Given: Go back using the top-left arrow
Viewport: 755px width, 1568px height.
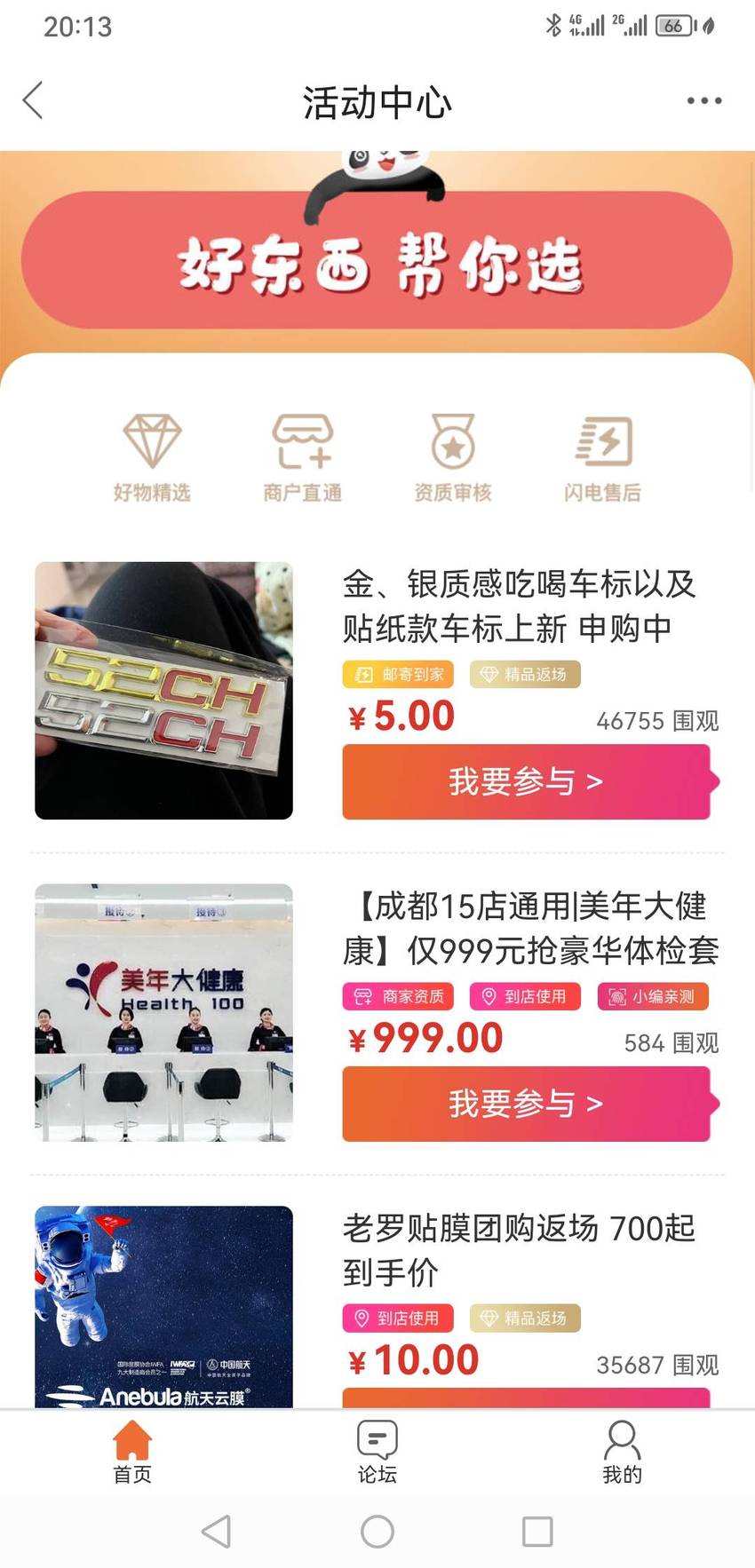Looking at the screenshot, I should pyautogui.click(x=33, y=100).
